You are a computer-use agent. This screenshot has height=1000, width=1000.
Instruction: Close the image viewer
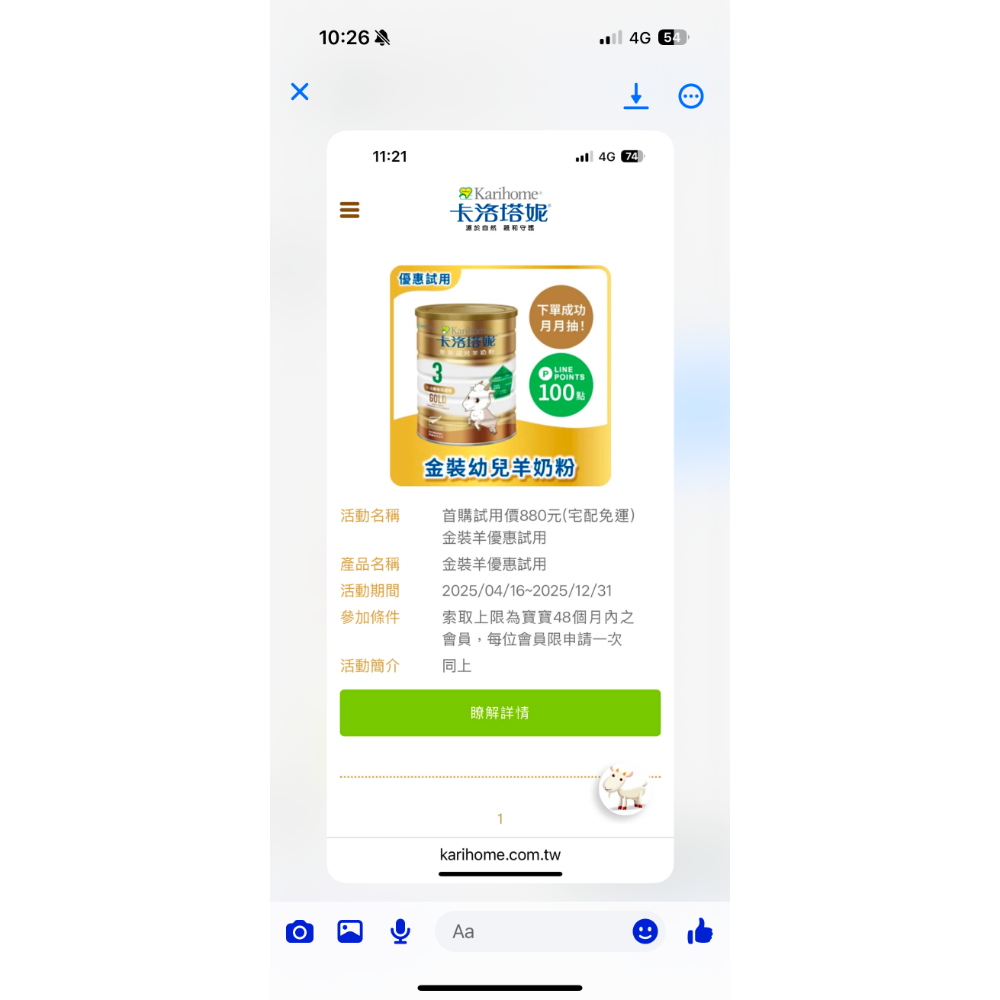(299, 92)
